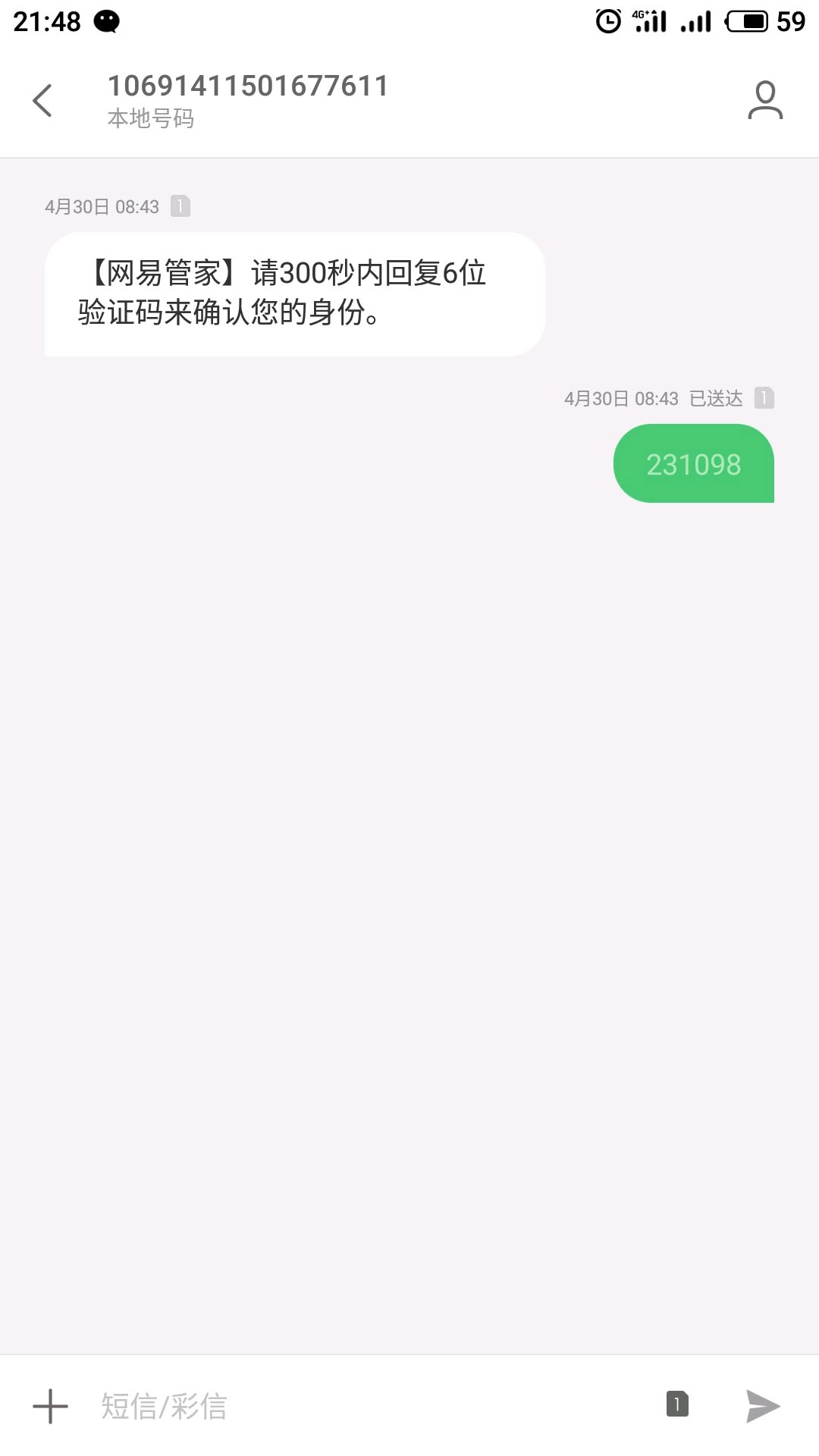Open contact details for this number
This screenshot has width=819, height=1456.
pyautogui.click(x=764, y=100)
